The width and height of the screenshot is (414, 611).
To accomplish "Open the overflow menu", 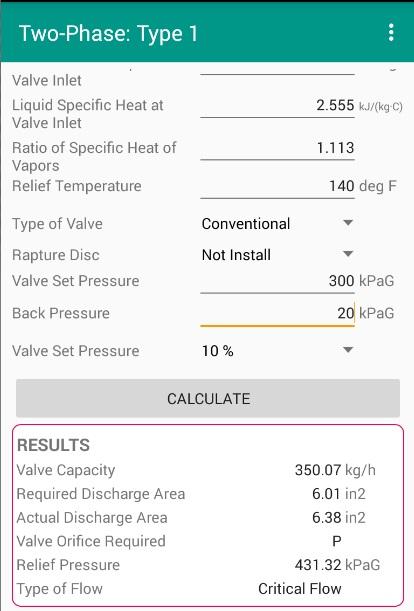I will click(391, 33).
